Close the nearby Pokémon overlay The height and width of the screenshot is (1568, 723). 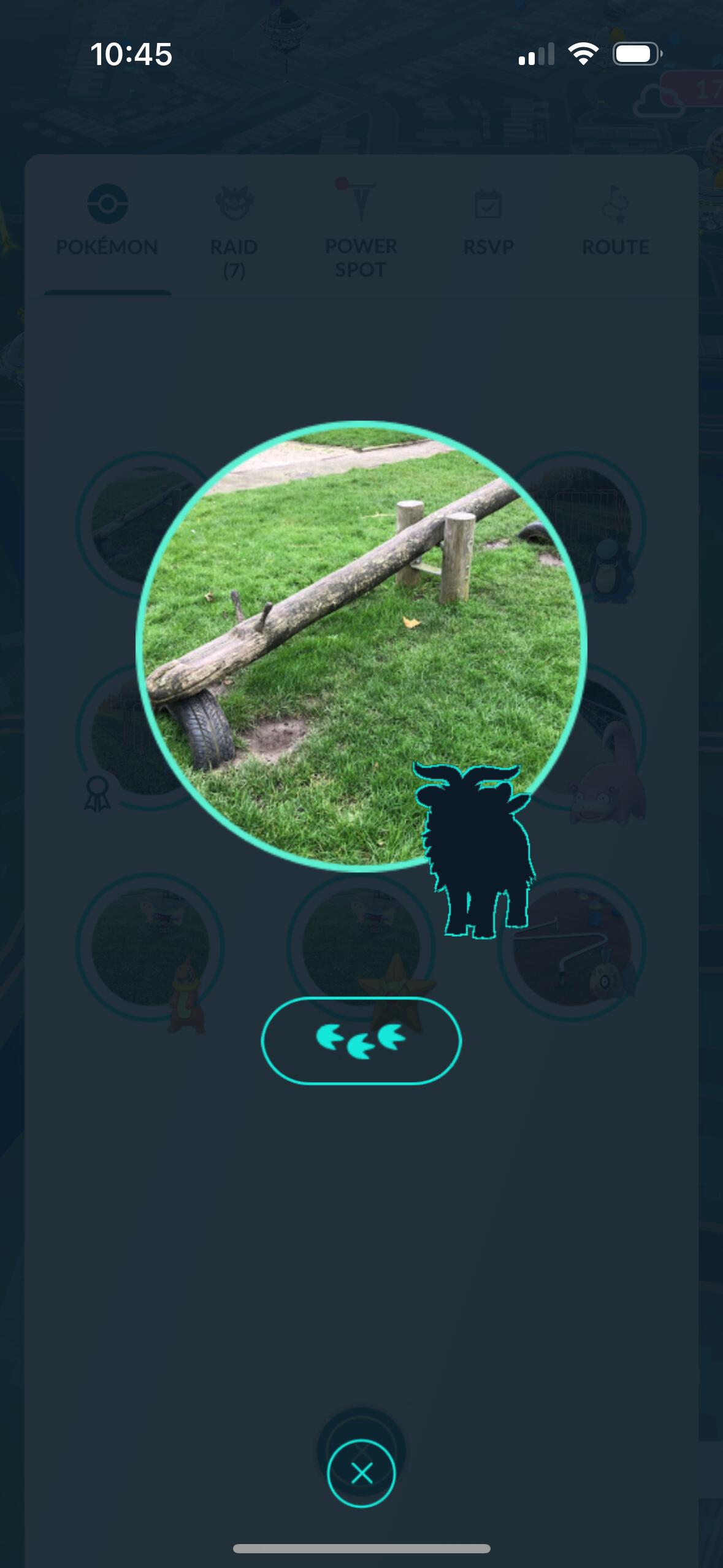pyautogui.click(x=361, y=1472)
